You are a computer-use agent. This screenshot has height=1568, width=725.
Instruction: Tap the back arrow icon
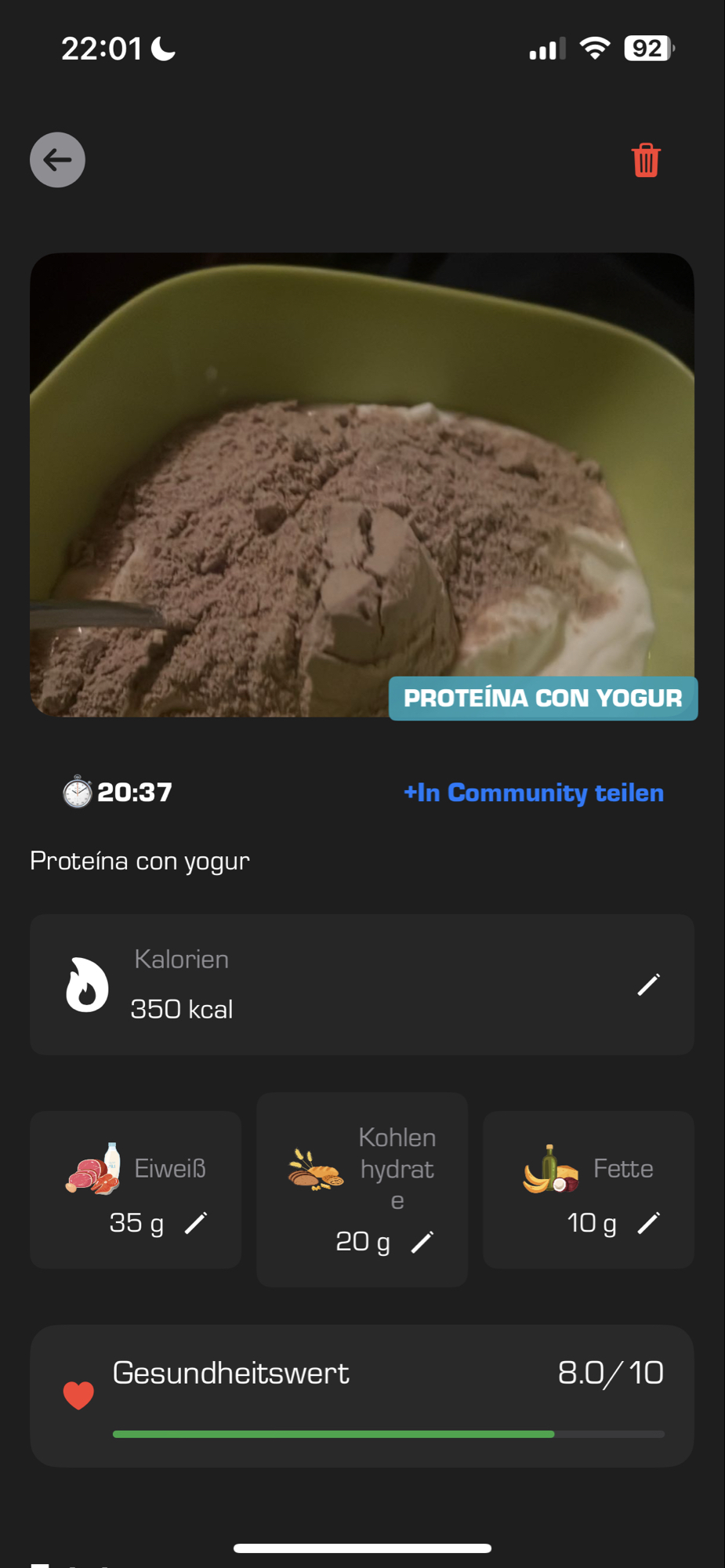pos(56,159)
